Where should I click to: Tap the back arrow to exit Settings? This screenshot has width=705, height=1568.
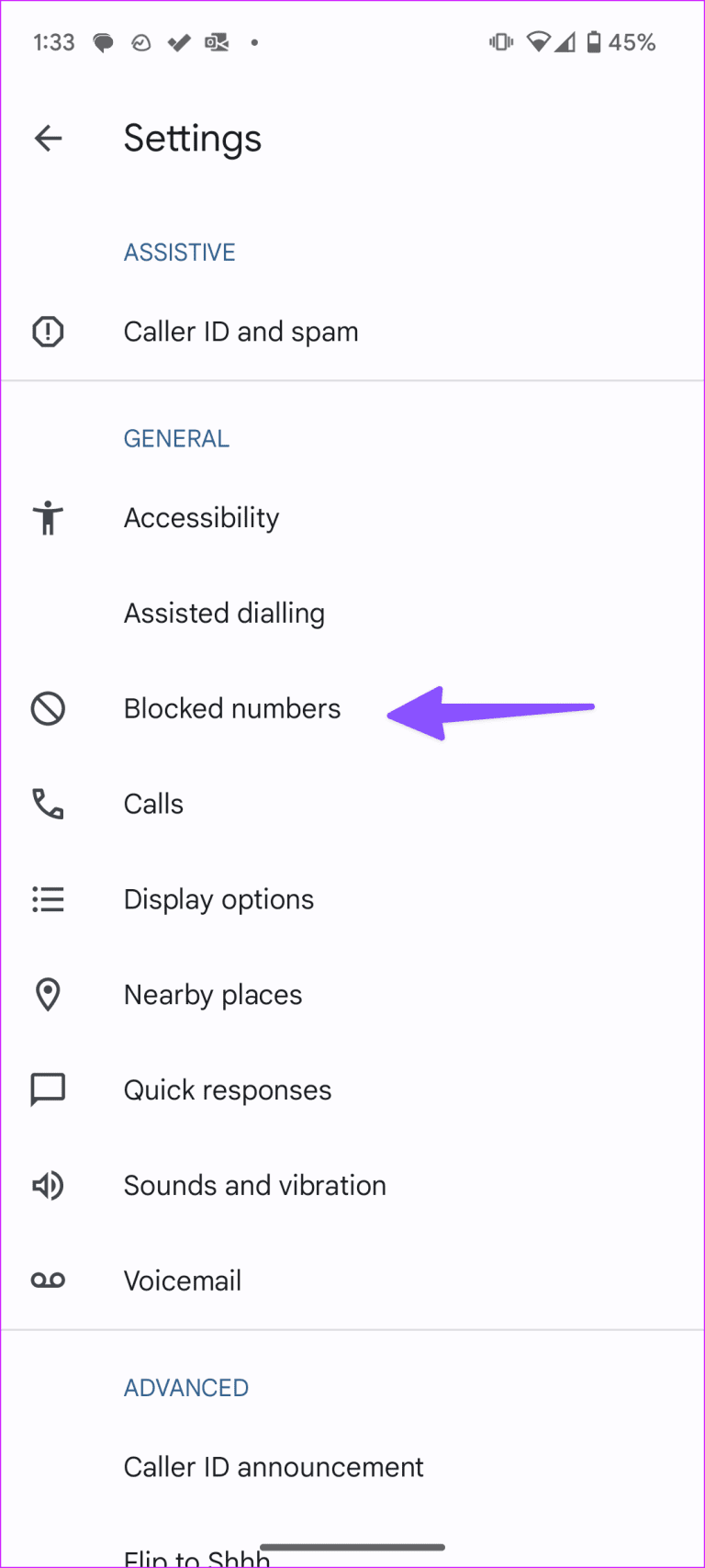point(48,138)
